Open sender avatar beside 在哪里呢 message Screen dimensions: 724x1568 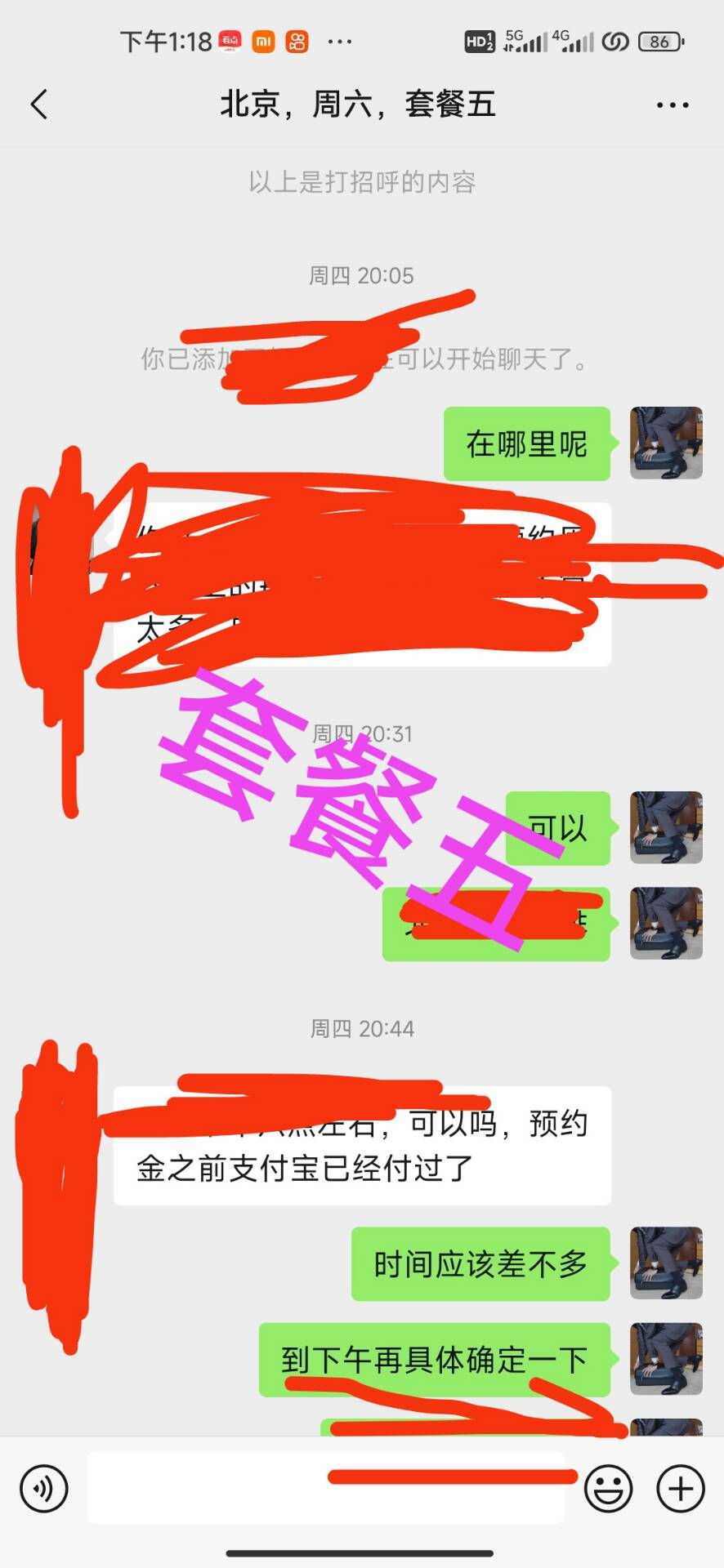pyautogui.click(x=666, y=443)
